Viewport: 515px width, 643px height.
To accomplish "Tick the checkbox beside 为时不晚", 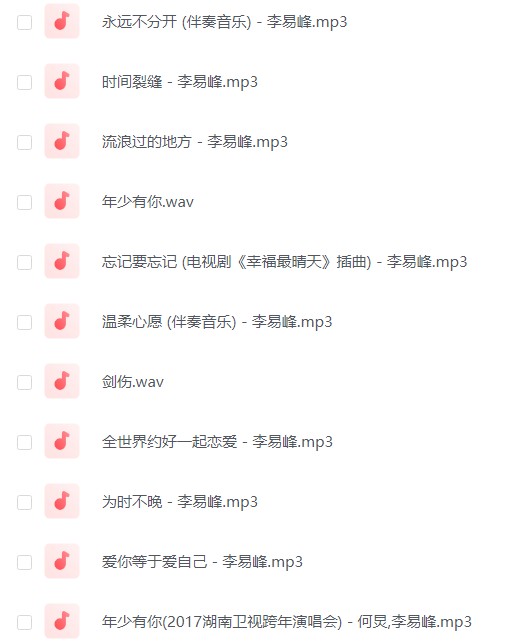I will click(x=24, y=502).
